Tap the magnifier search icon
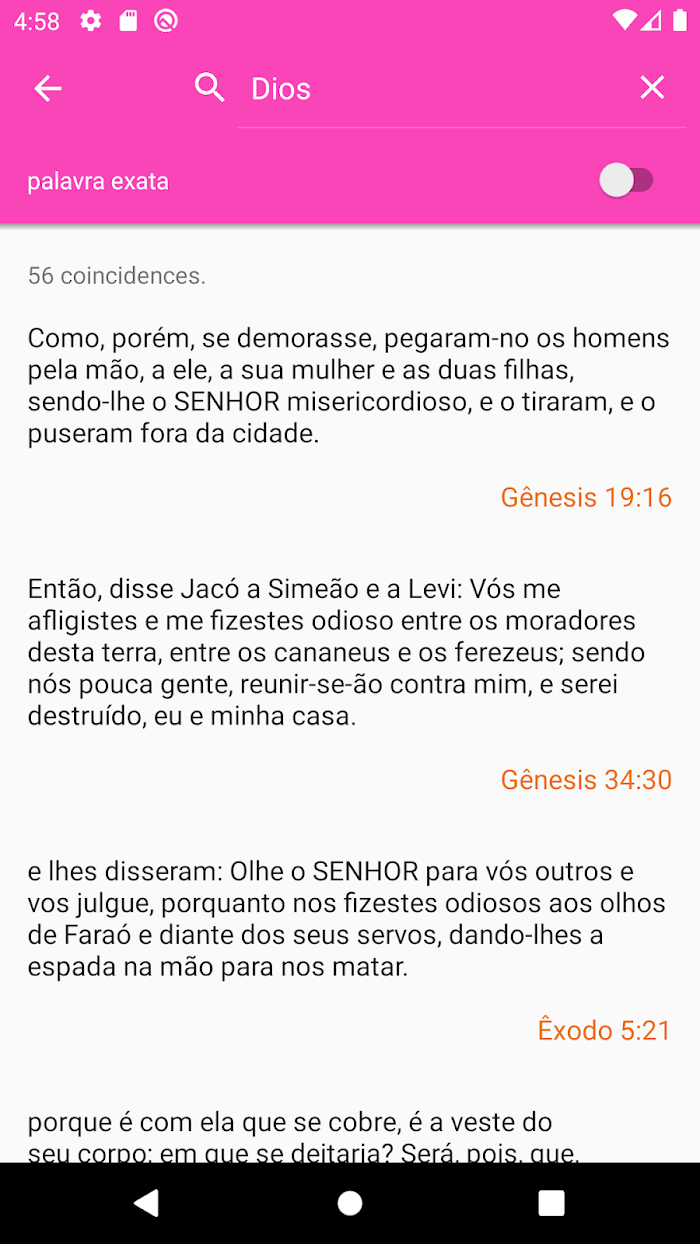 point(209,88)
